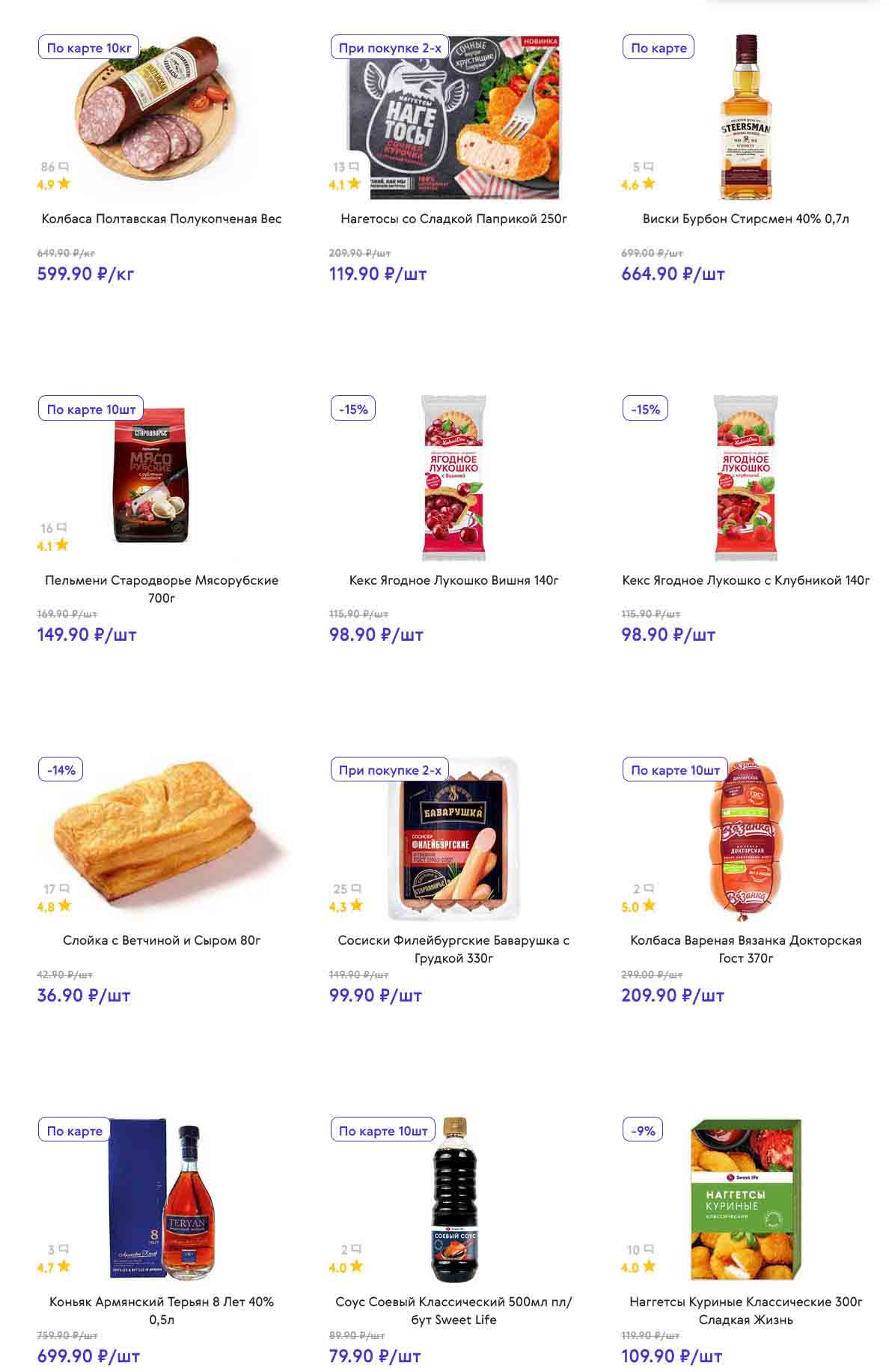Viewport: 889px width, 1372px height.
Task: Open Виски Бурбон Стирсмен 0,7л item
Action: (745, 219)
